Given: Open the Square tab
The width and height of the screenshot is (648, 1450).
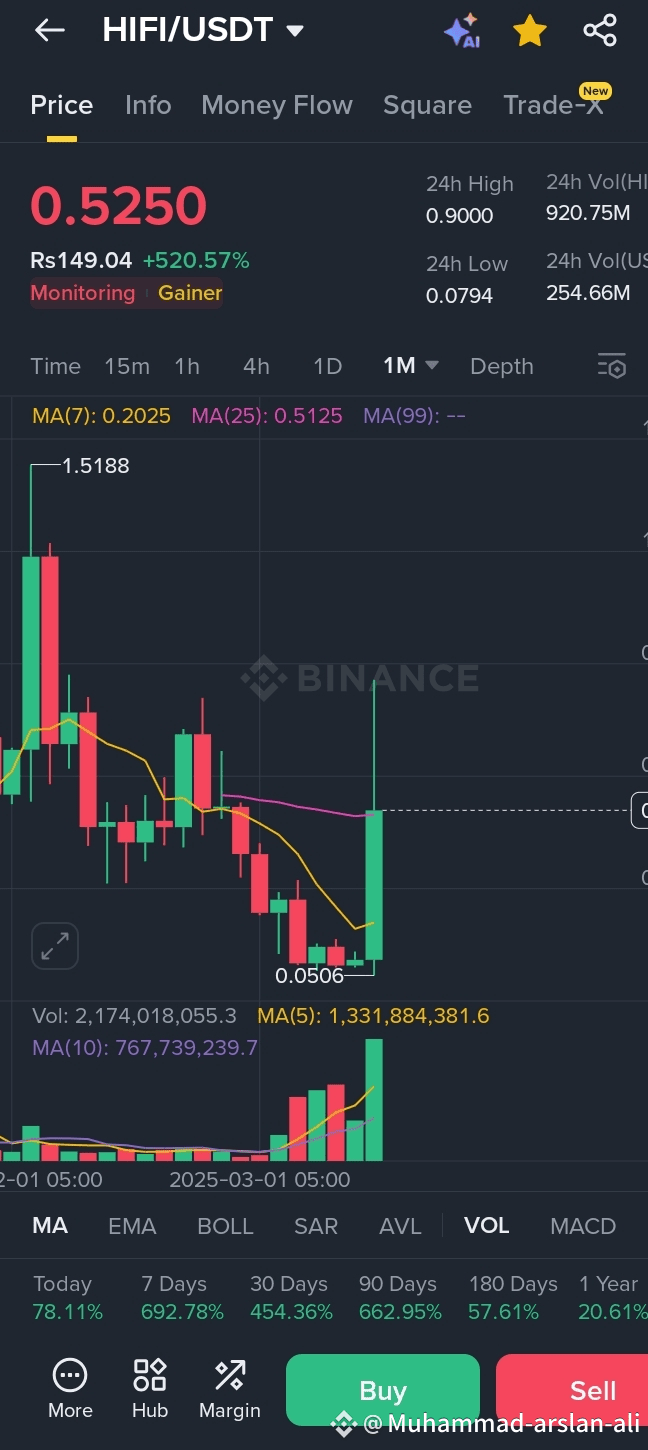Looking at the screenshot, I should click(427, 105).
